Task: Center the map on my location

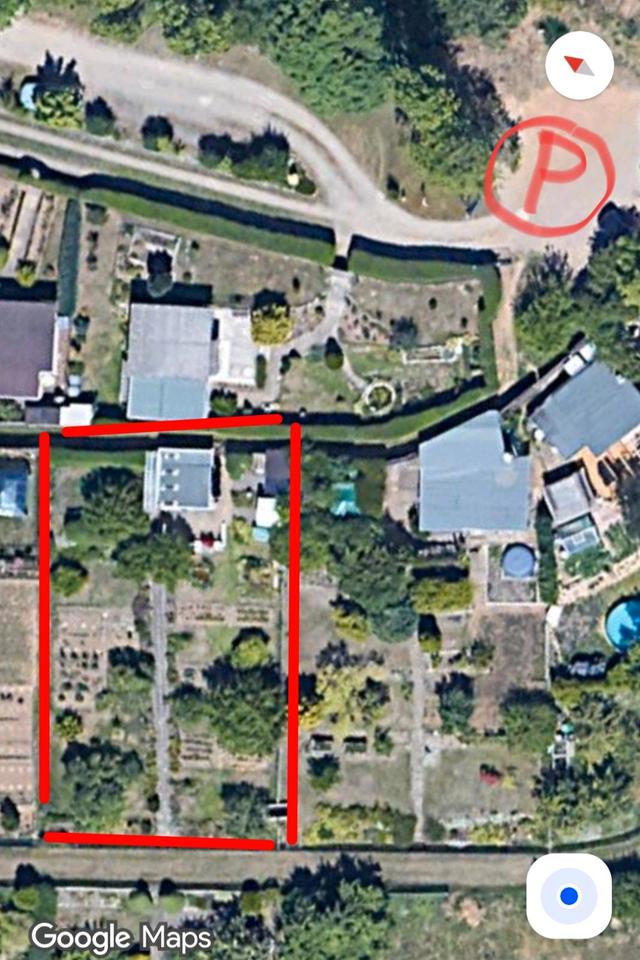Action: pos(569,895)
